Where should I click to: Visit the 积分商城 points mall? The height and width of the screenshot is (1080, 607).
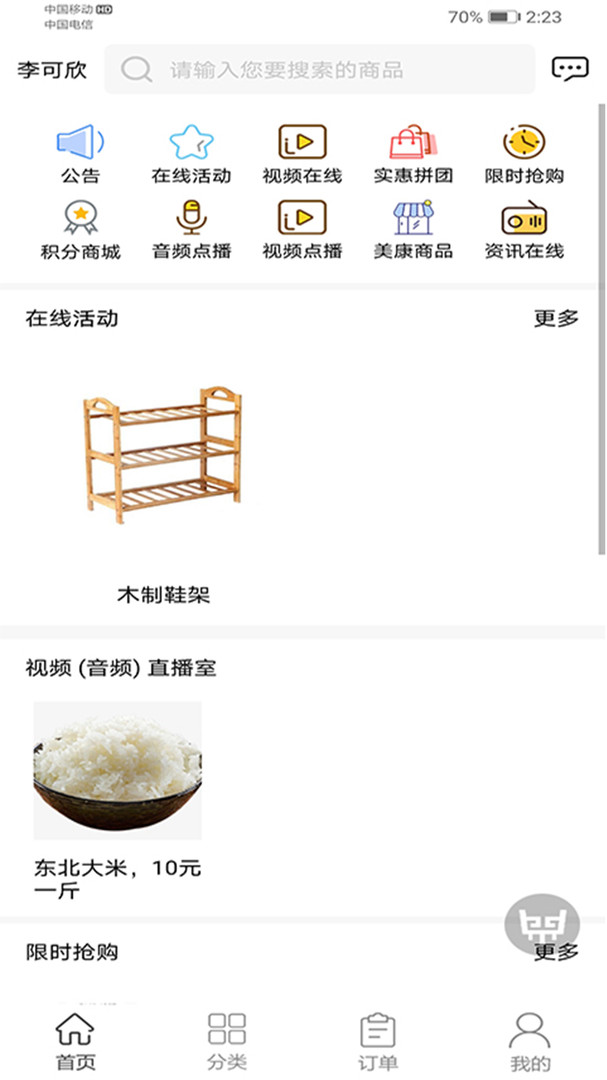80,229
